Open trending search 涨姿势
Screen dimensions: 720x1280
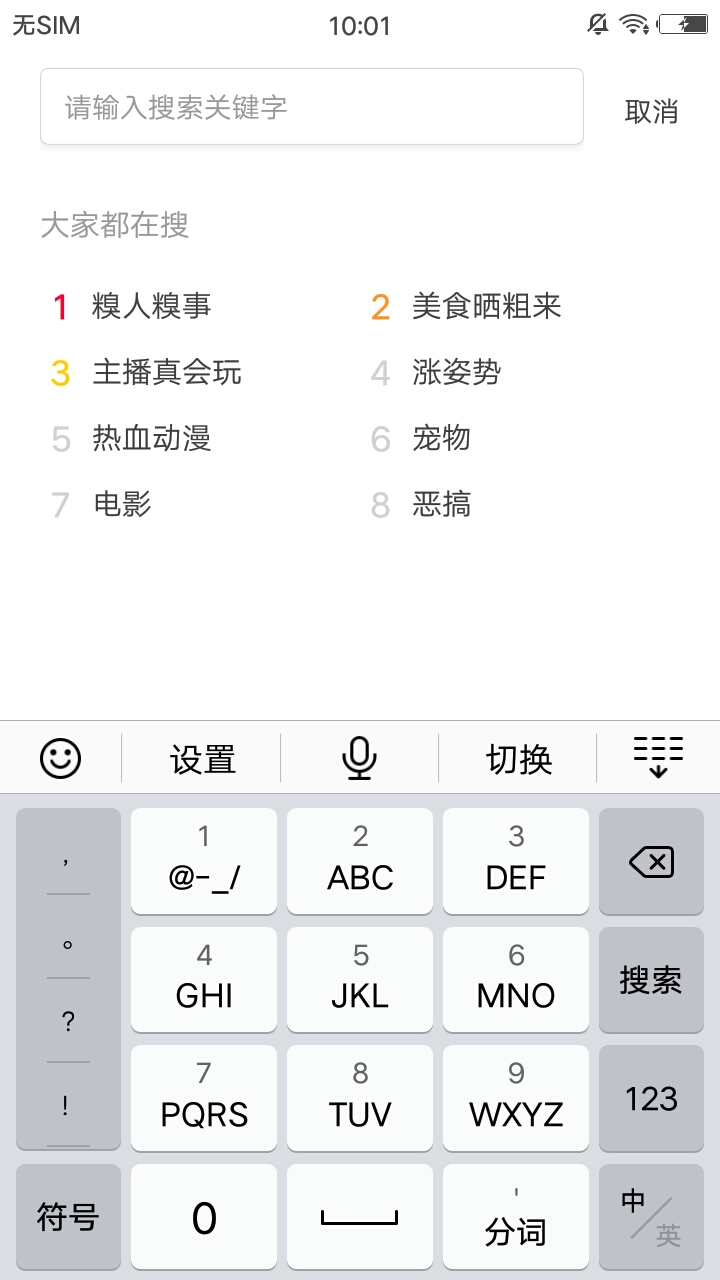coord(456,372)
